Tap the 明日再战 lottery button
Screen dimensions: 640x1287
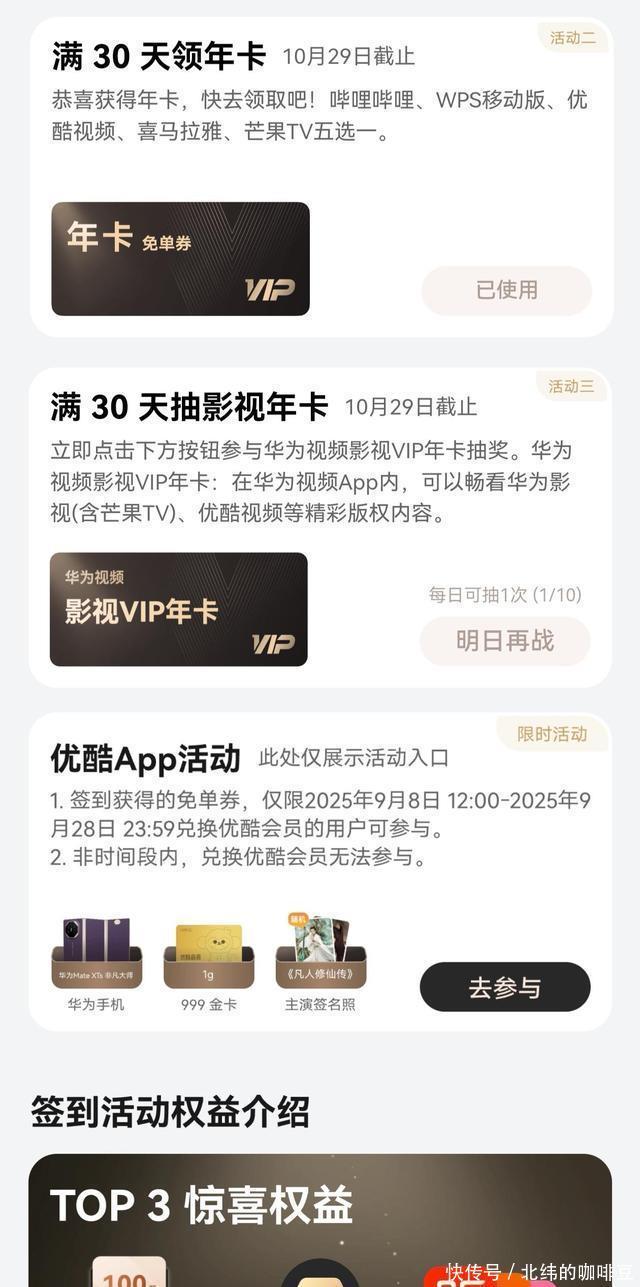coord(505,641)
